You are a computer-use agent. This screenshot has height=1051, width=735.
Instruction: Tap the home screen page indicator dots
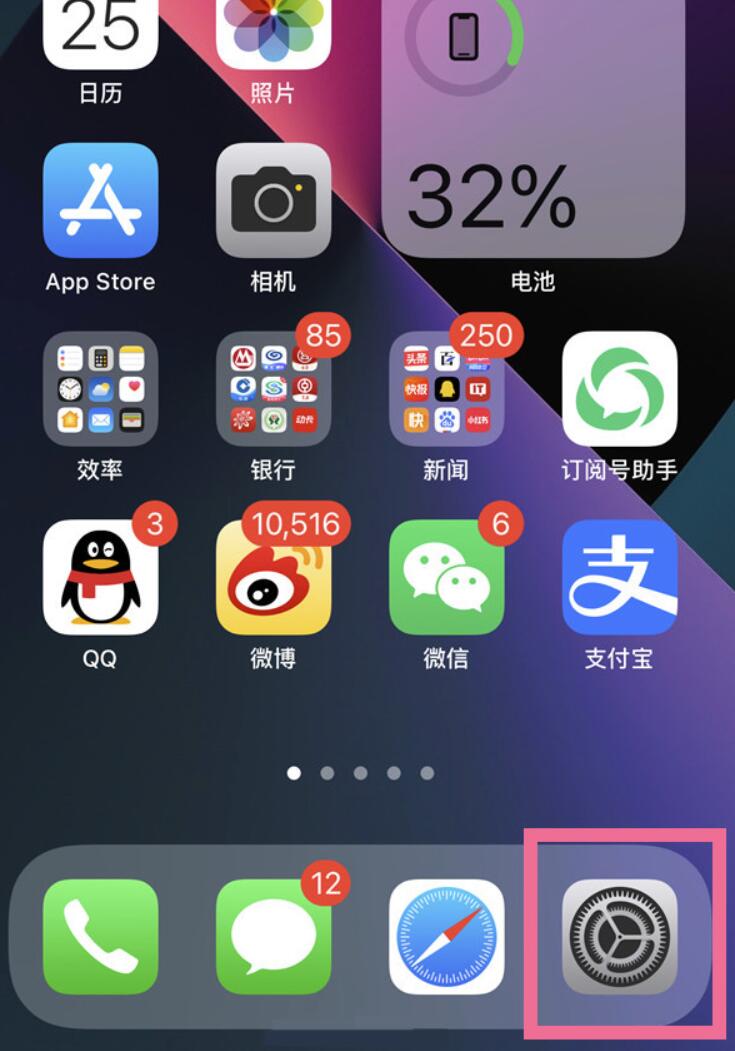click(x=360, y=773)
